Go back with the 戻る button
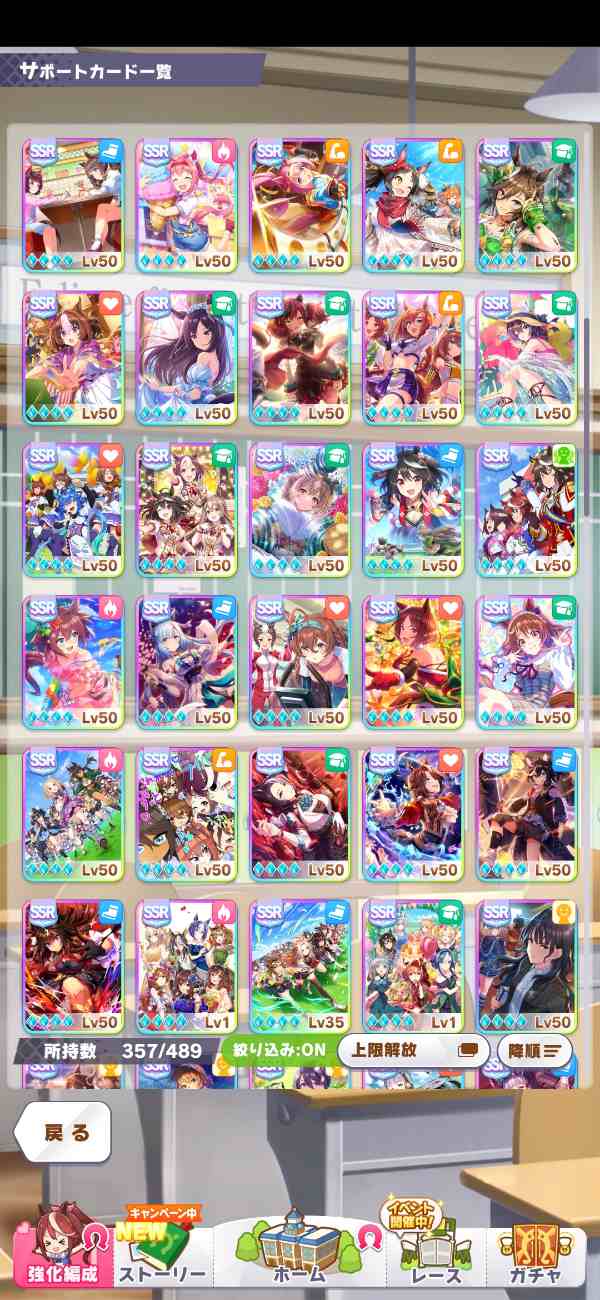Screen dimensions: 600x1300 pyautogui.click(x=63, y=1132)
